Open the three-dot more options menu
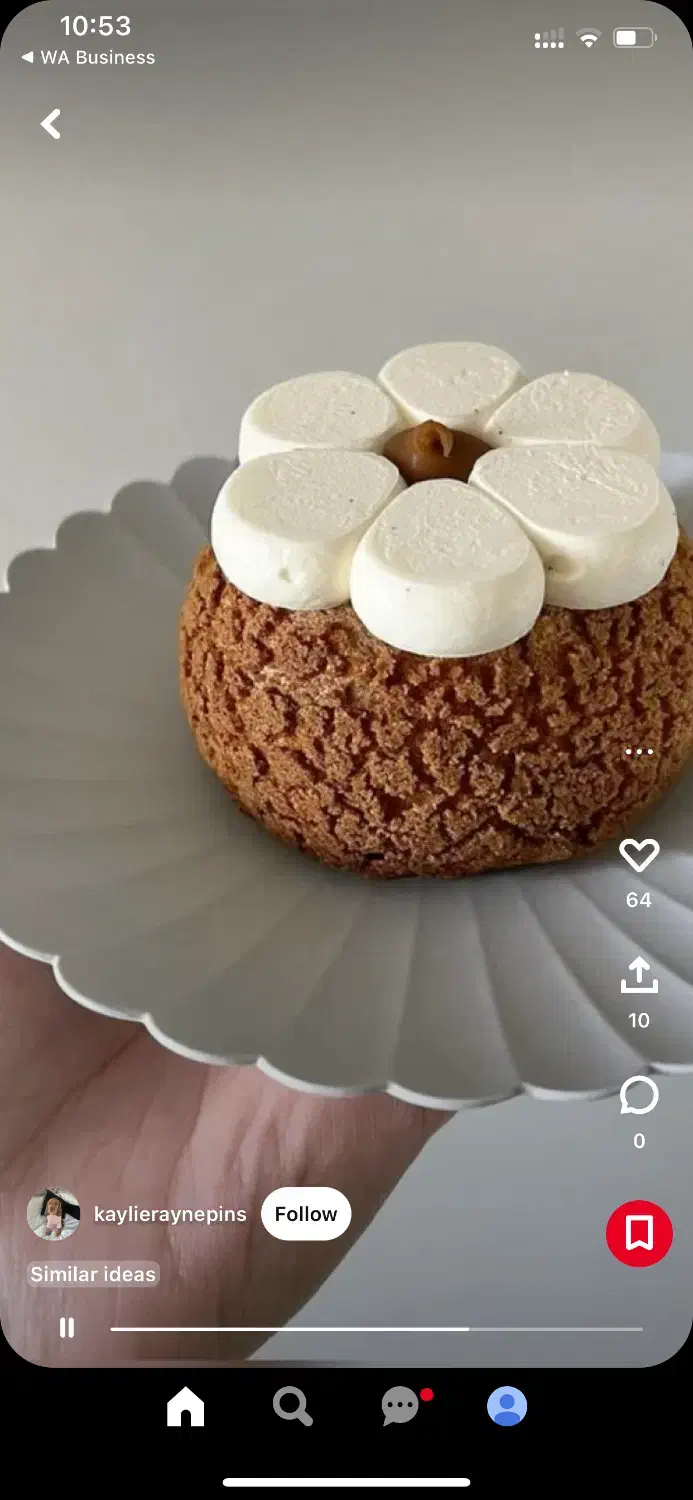 pos(639,752)
